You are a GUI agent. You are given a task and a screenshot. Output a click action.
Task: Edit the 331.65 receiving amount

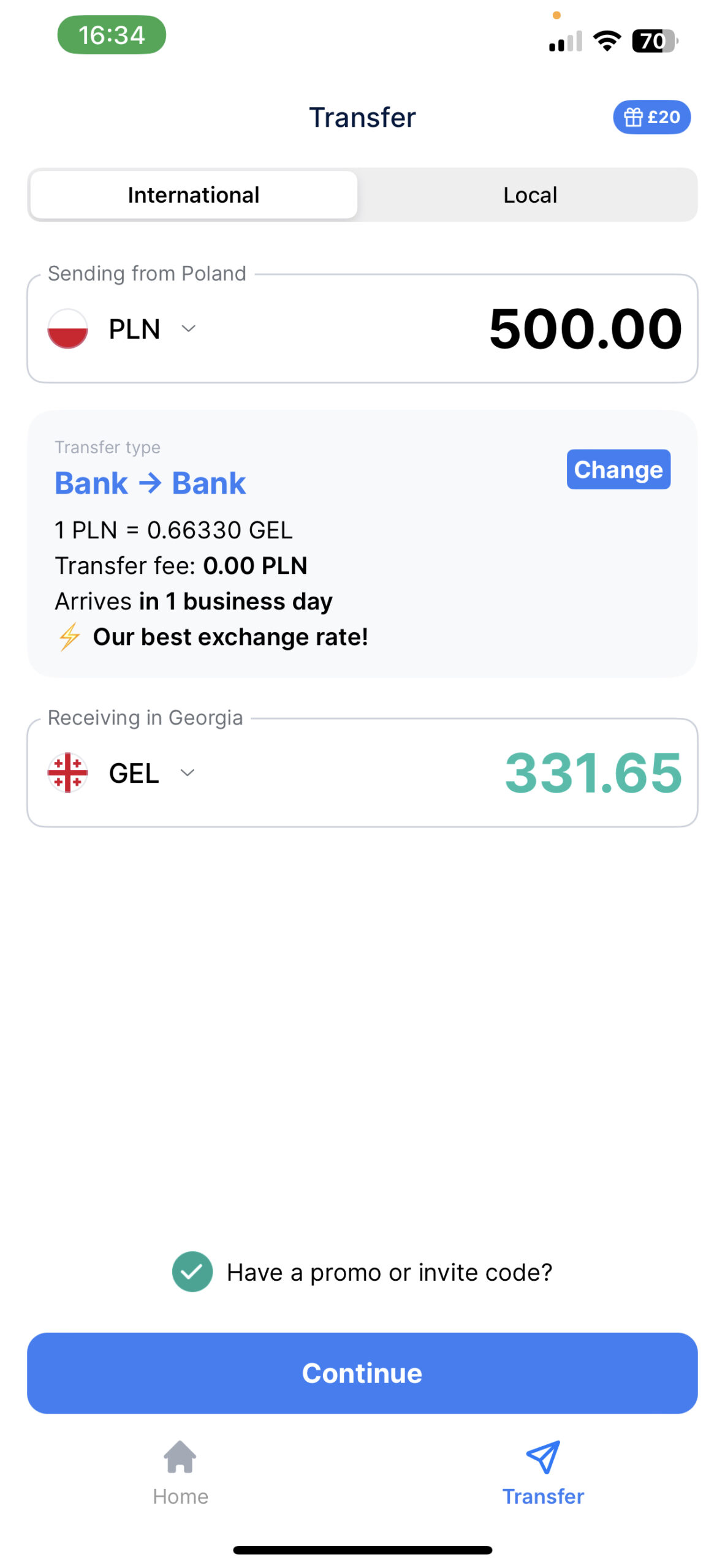click(x=593, y=773)
